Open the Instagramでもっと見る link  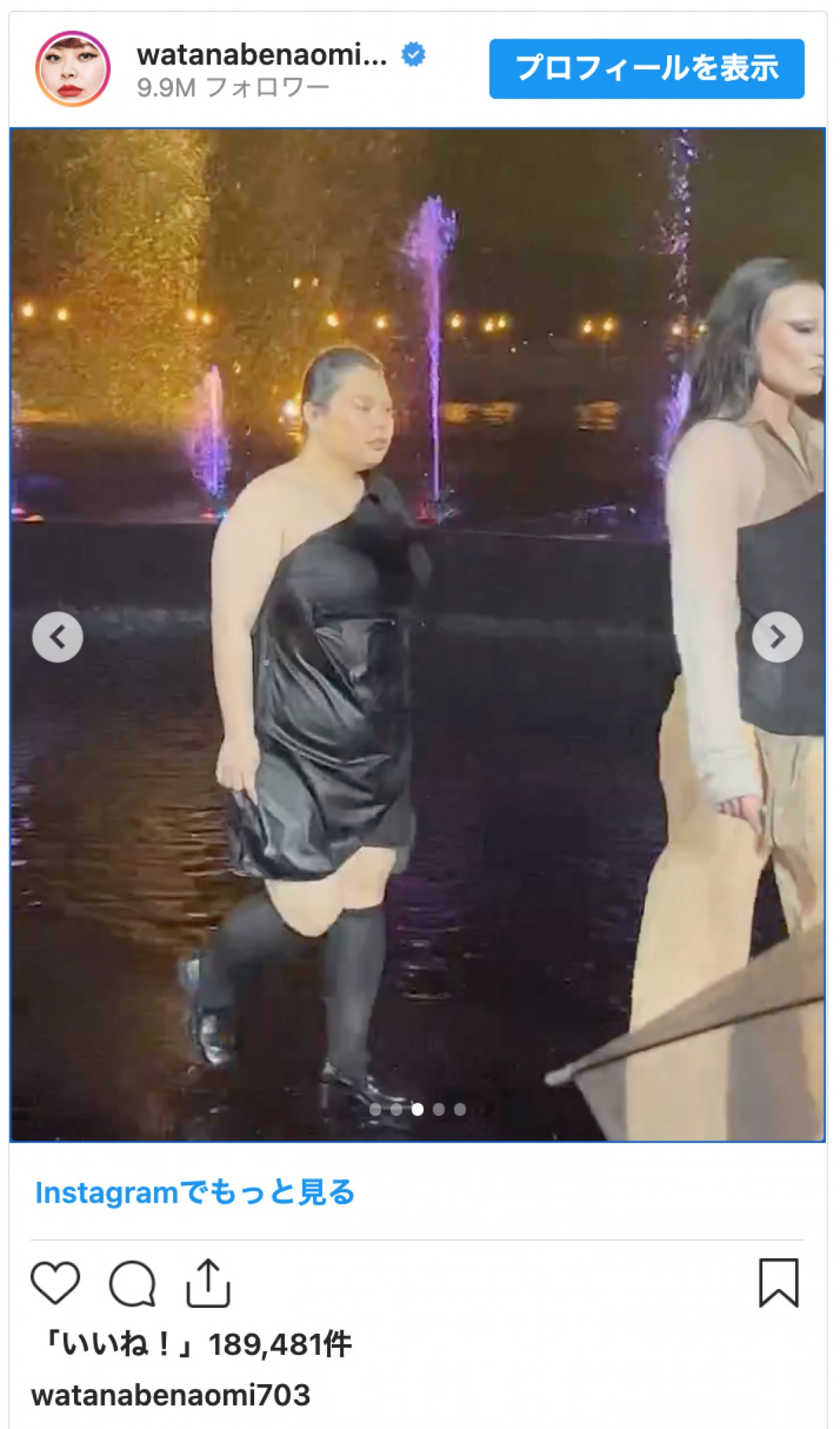click(195, 1192)
